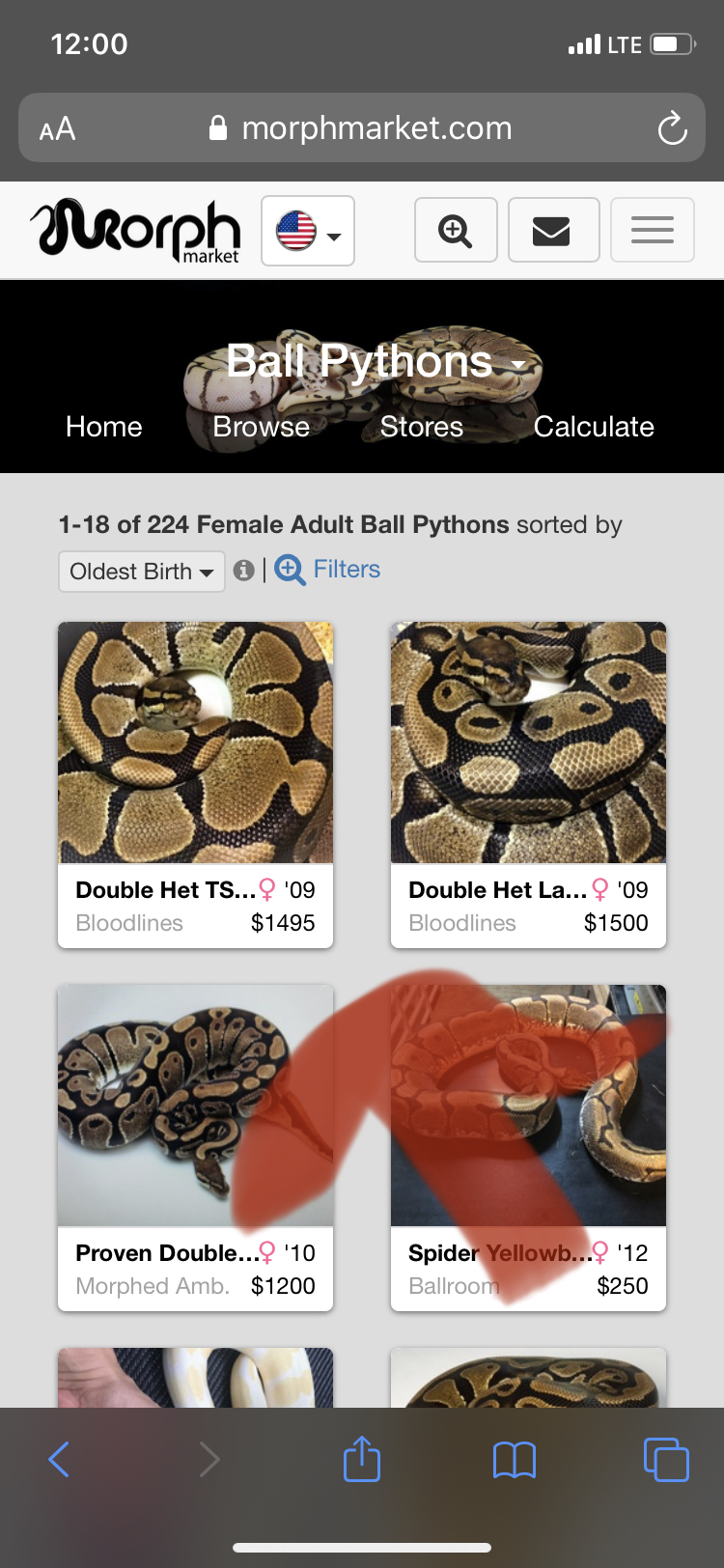Switch to the Browse tab
Image resolution: width=724 pixels, height=1568 pixels.
point(262,427)
